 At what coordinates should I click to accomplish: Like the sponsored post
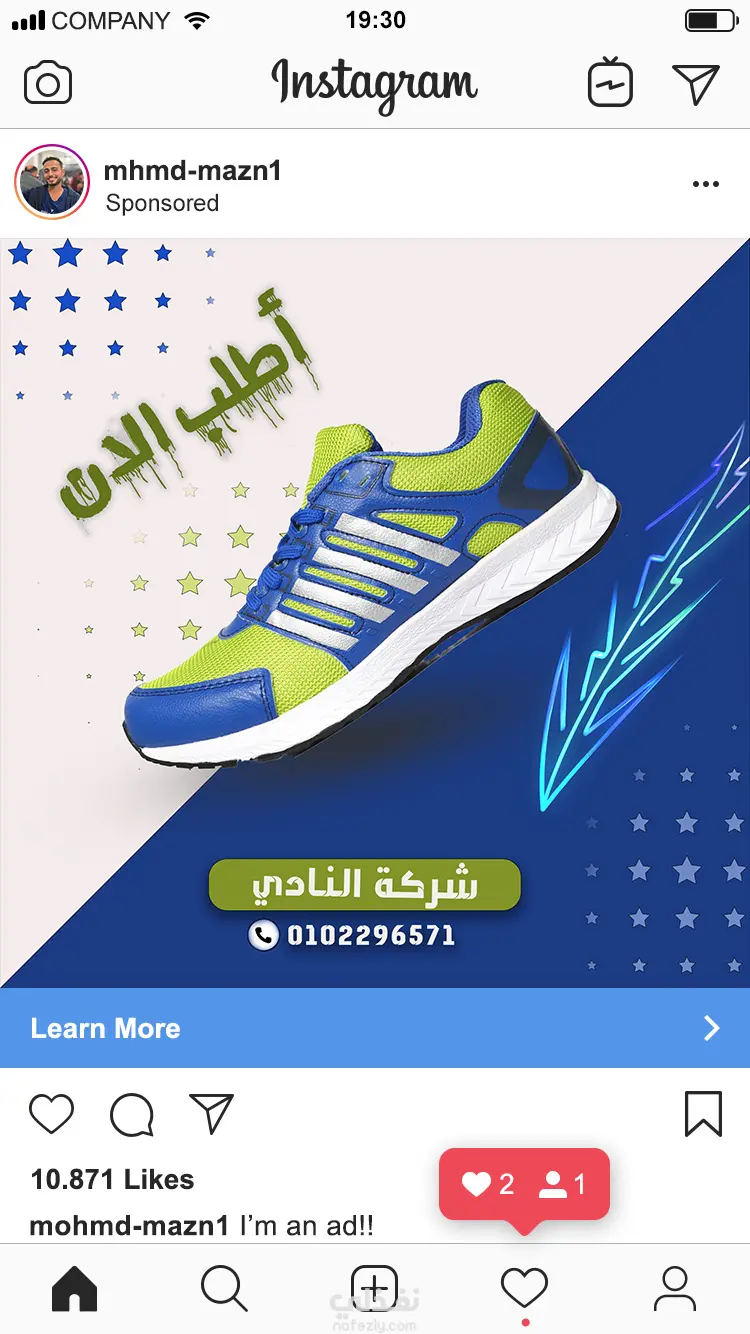(51, 1113)
